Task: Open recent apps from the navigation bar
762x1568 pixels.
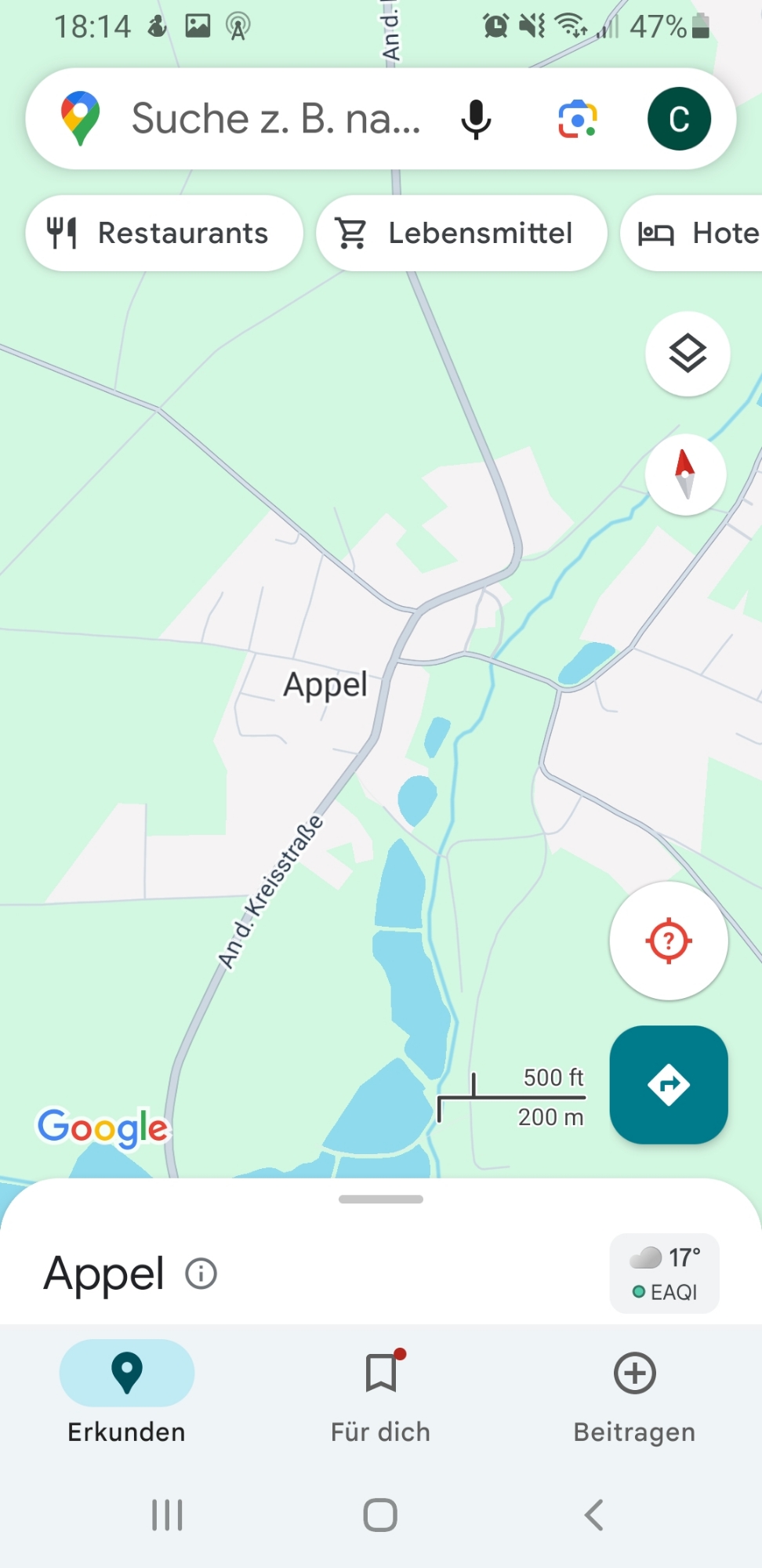Action: point(167,1515)
